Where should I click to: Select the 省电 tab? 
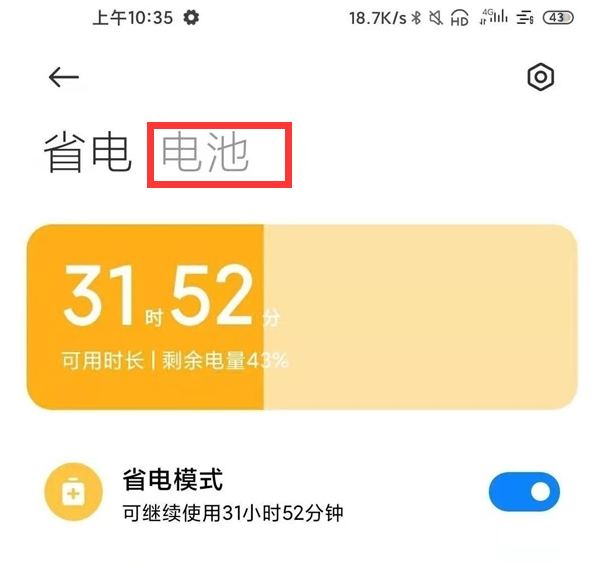pyautogui.click(x=88, y=155)
